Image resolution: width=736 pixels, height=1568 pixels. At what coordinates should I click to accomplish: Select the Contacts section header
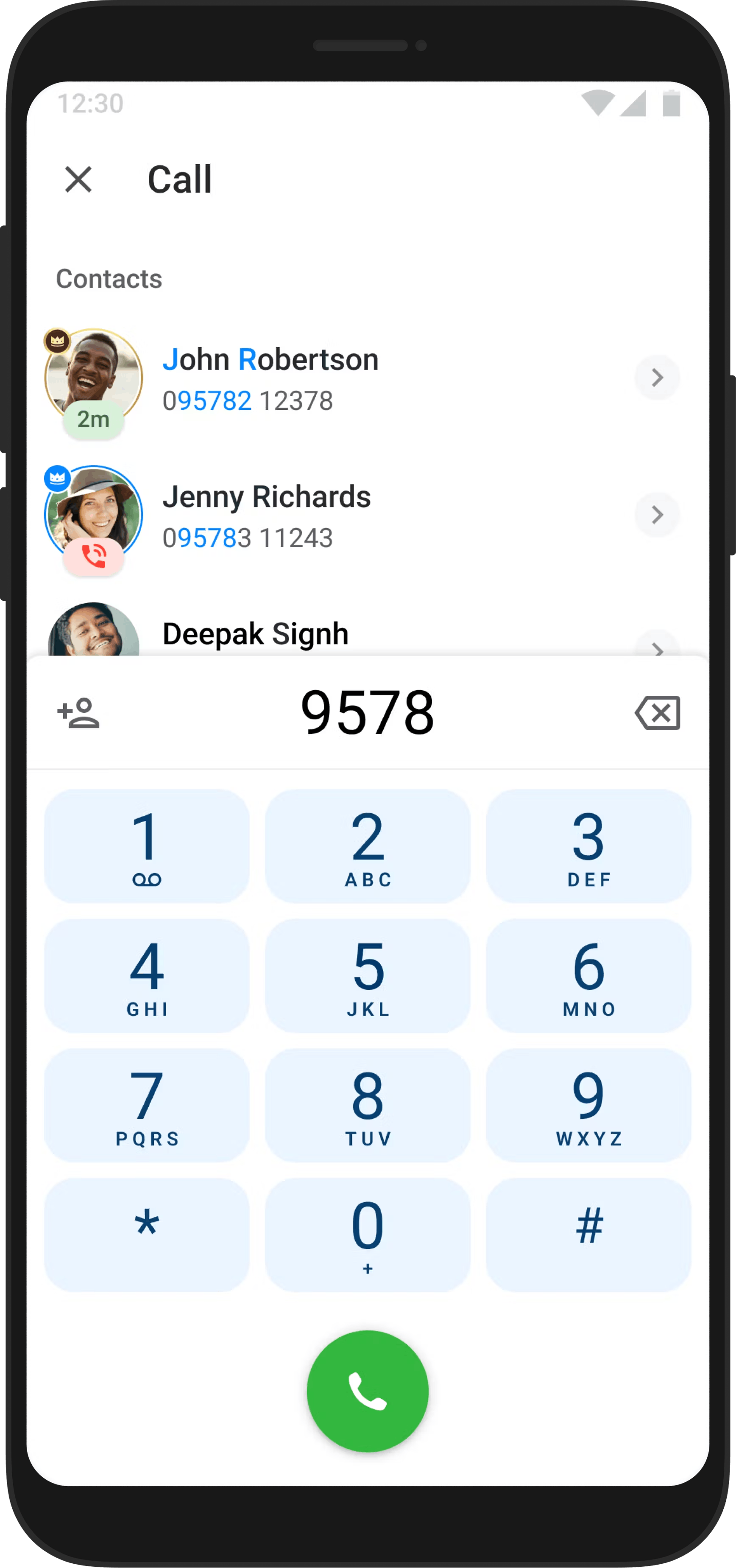tap(109, 280)
